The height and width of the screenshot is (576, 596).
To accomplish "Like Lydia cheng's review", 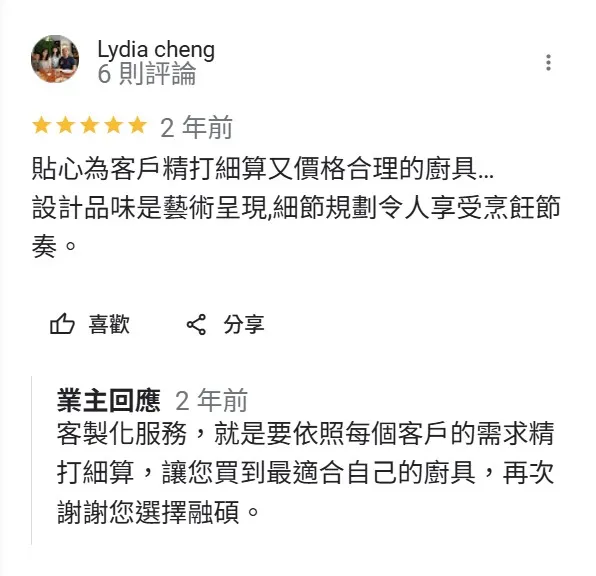I will click(90, 324).
